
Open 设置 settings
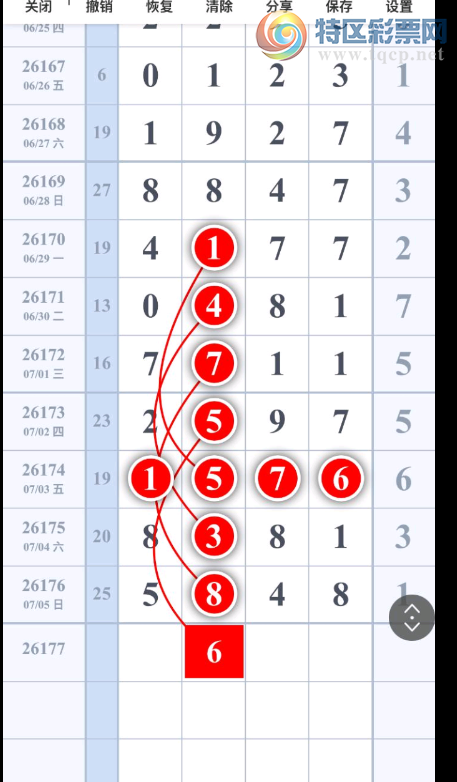pyautogui.click(x=399, y=7)
